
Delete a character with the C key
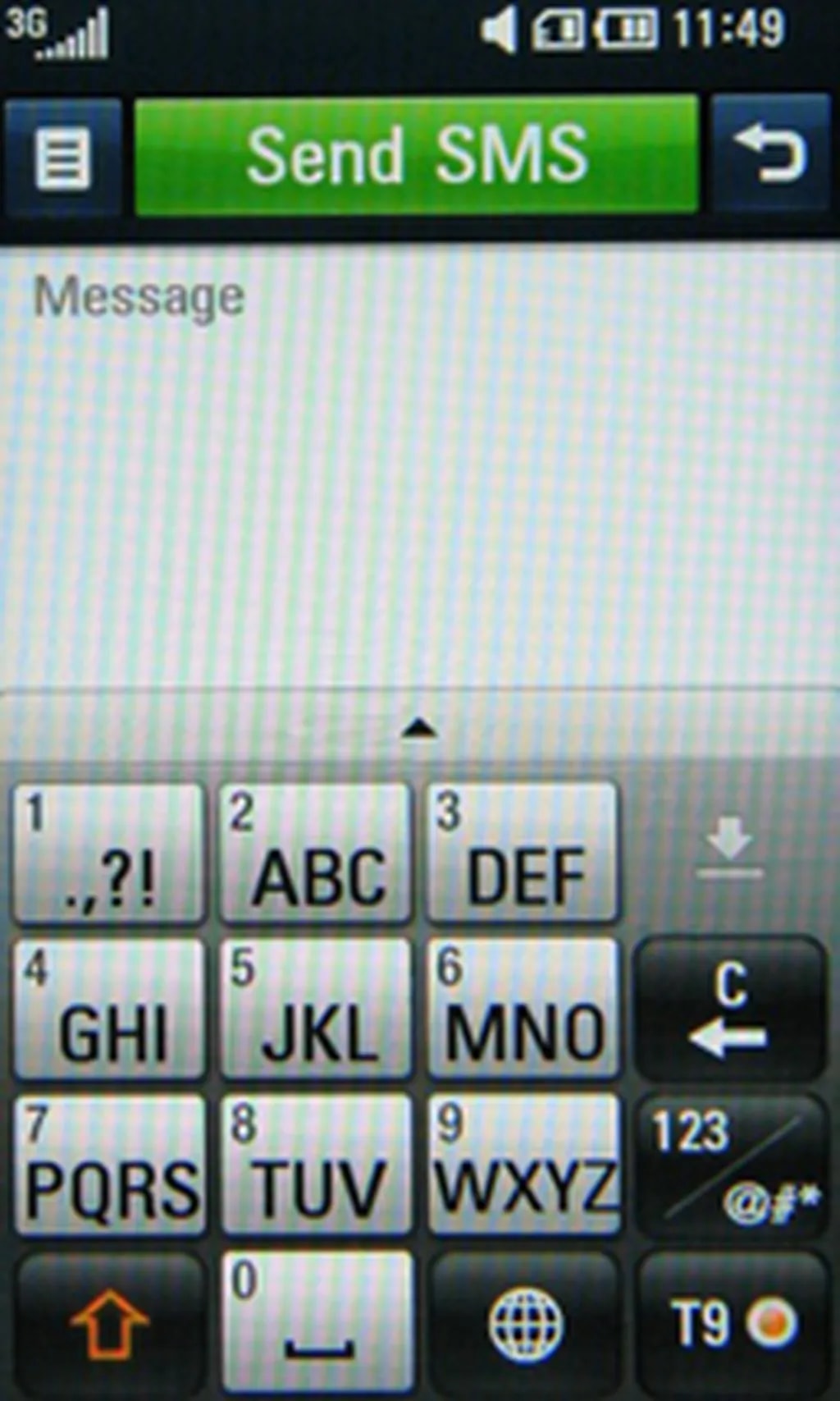point(730,1010)
